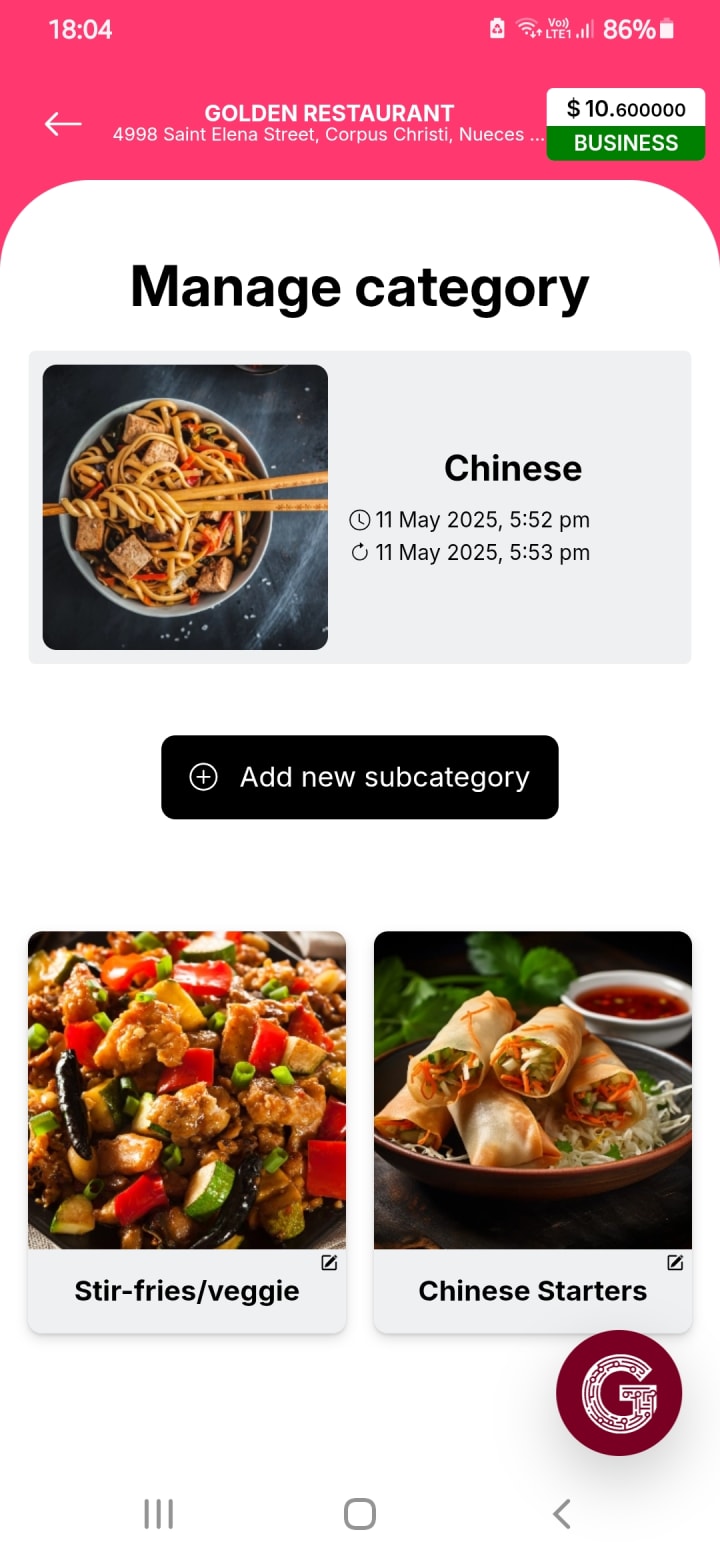
Task: Open the Chinese category card
Action: (x=360, y=507)
